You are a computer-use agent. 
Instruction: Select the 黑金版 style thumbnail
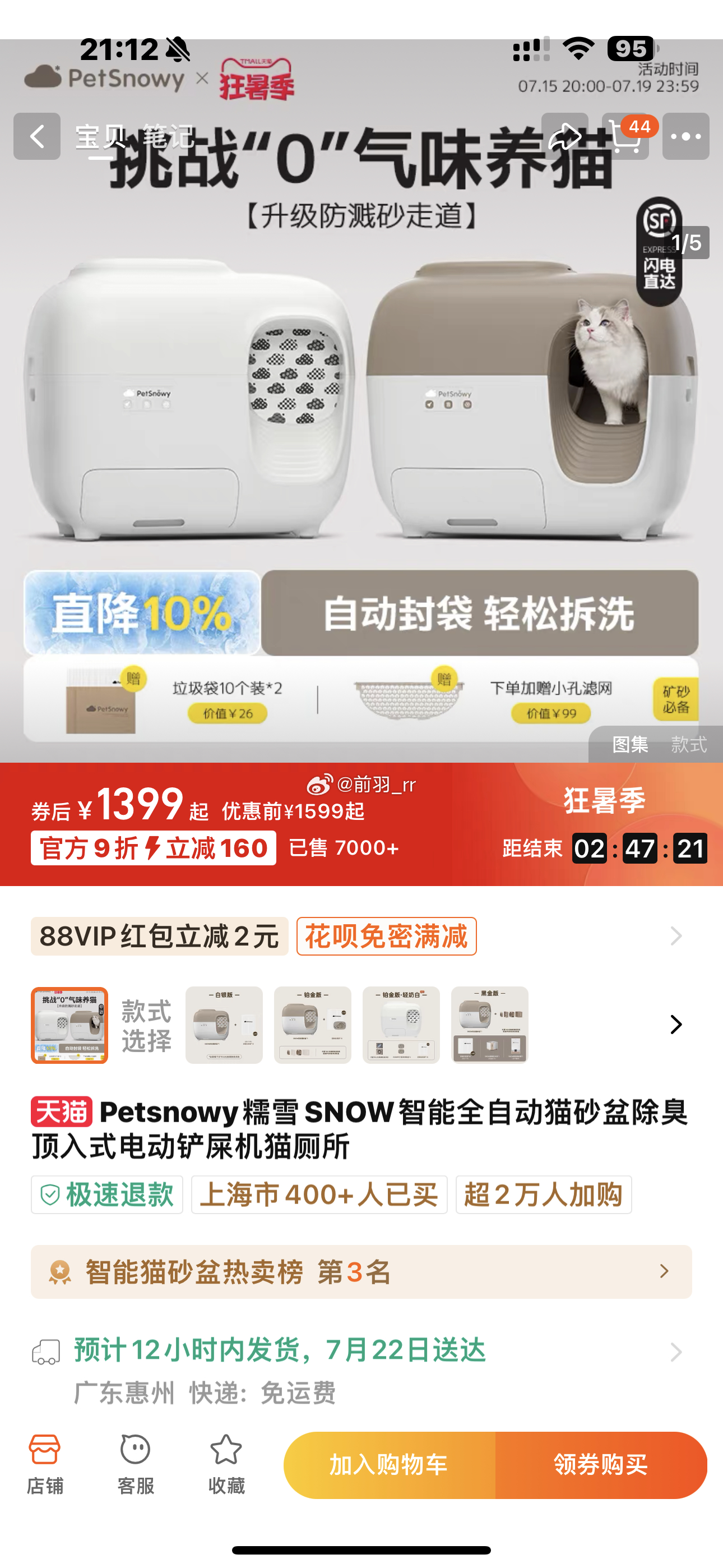pos(489,1025)
